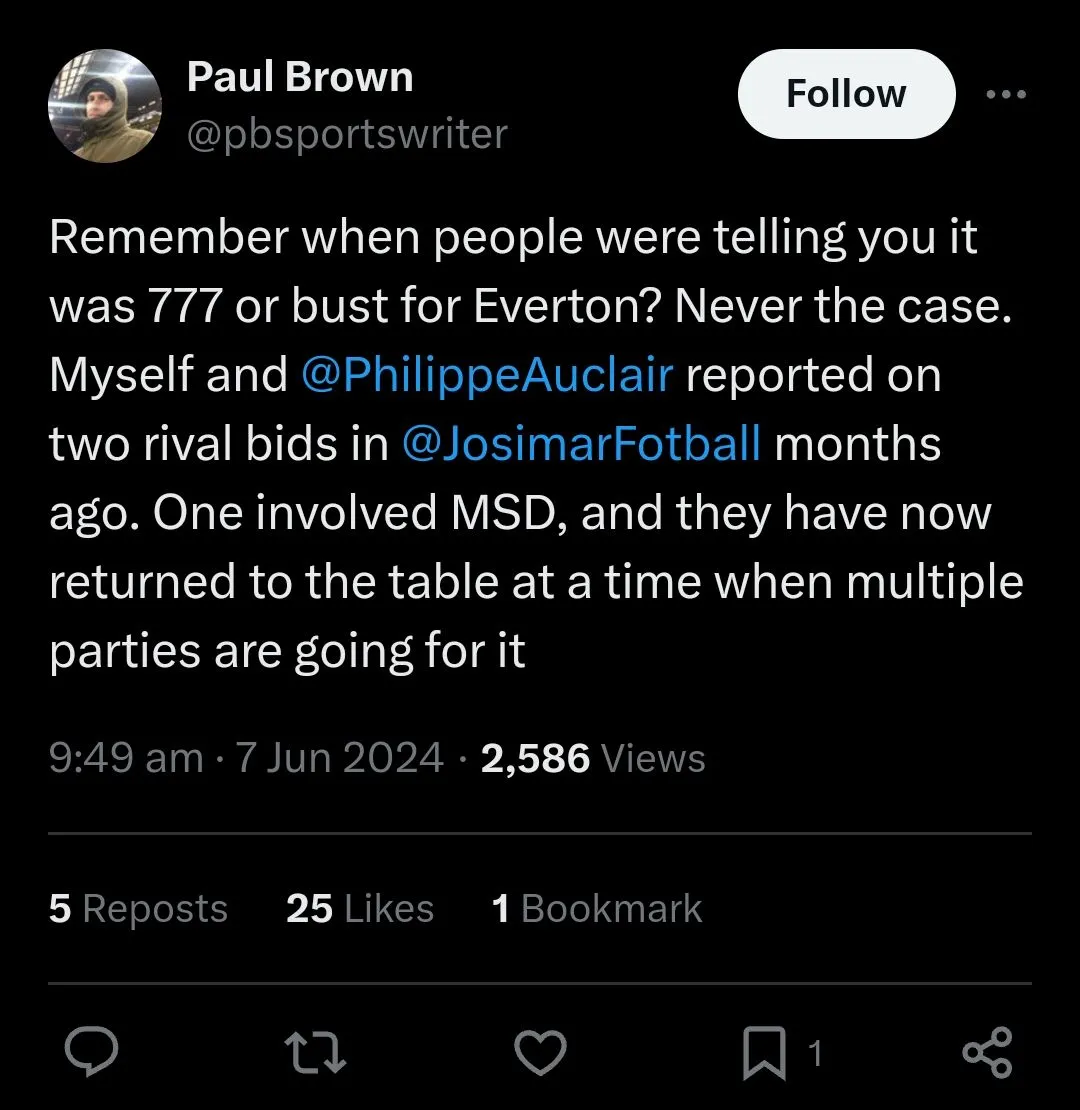Like this tweet with the heart
Screen dimensions: 1080x1110
540,1053
